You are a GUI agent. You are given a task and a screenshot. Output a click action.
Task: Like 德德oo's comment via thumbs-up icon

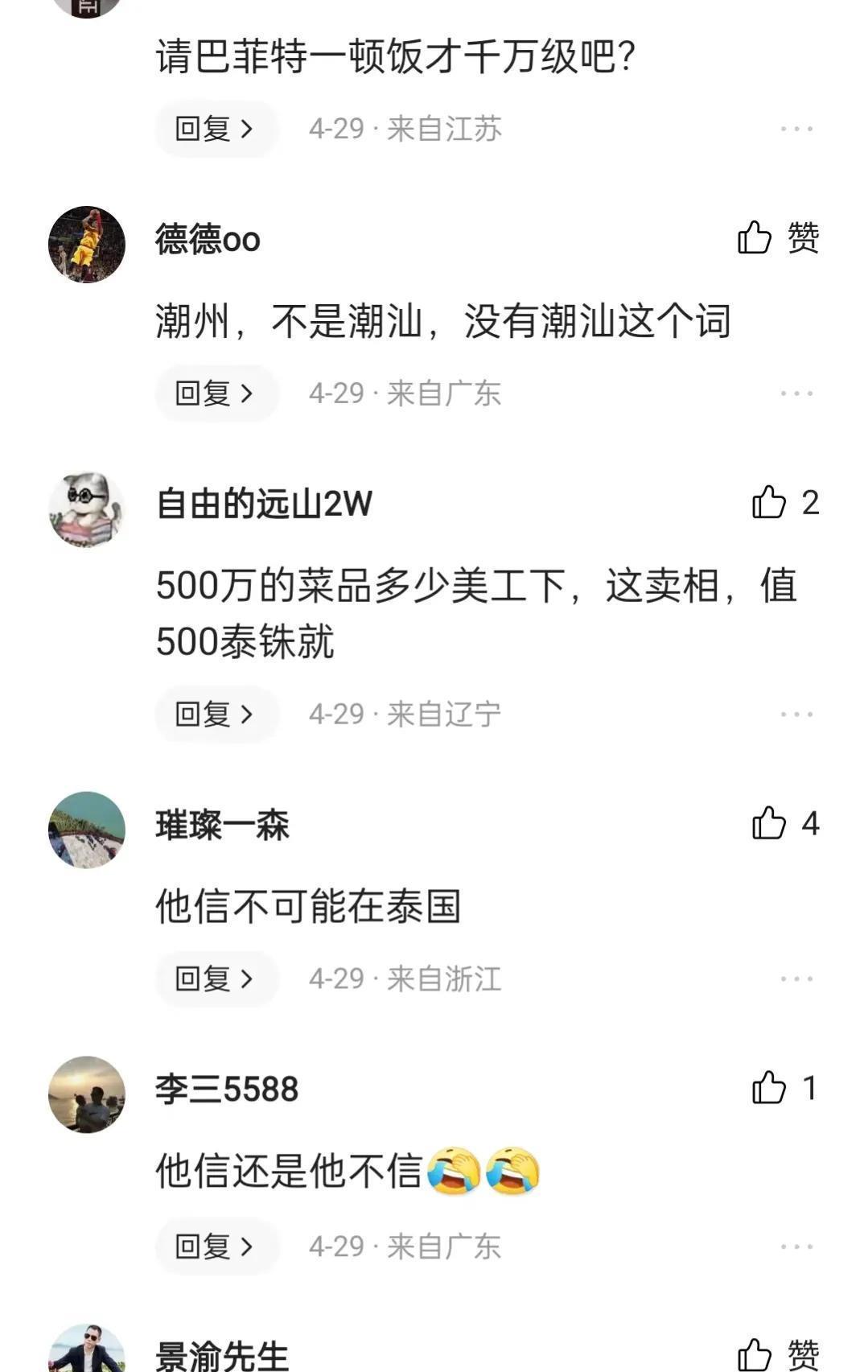(755, 238)
